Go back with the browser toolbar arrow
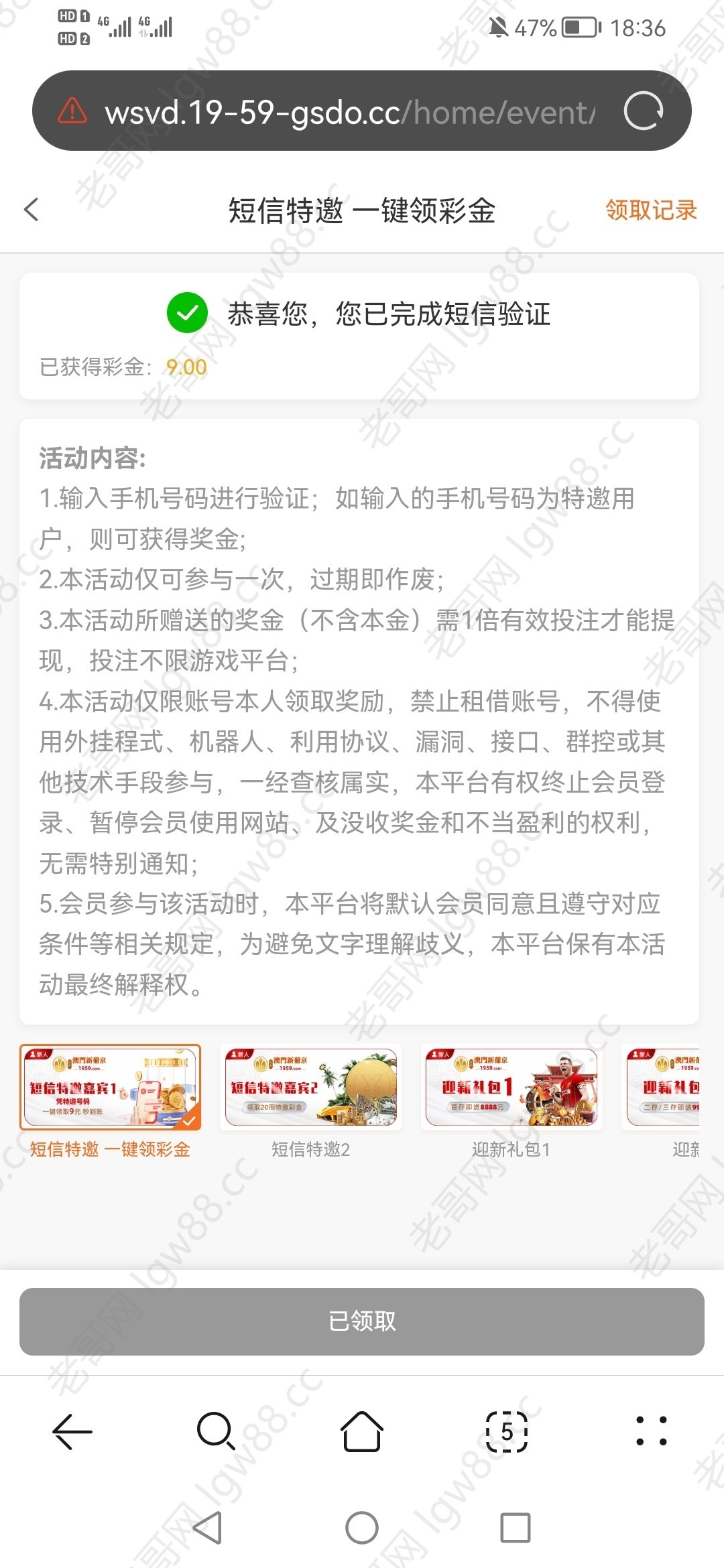Image resolution: width=724 pixels, height=1568 pixels. click(x=72, y=1431)
